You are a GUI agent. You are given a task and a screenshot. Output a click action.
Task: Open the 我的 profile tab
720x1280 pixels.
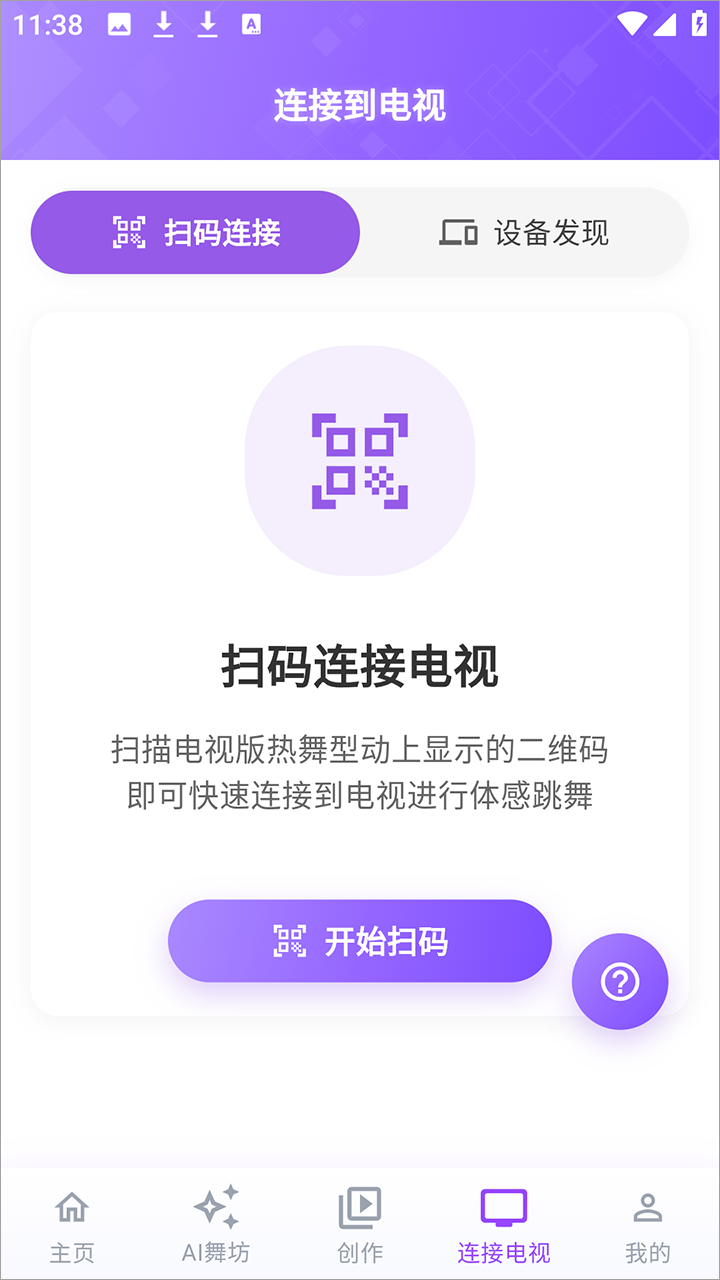[648, 1225]
